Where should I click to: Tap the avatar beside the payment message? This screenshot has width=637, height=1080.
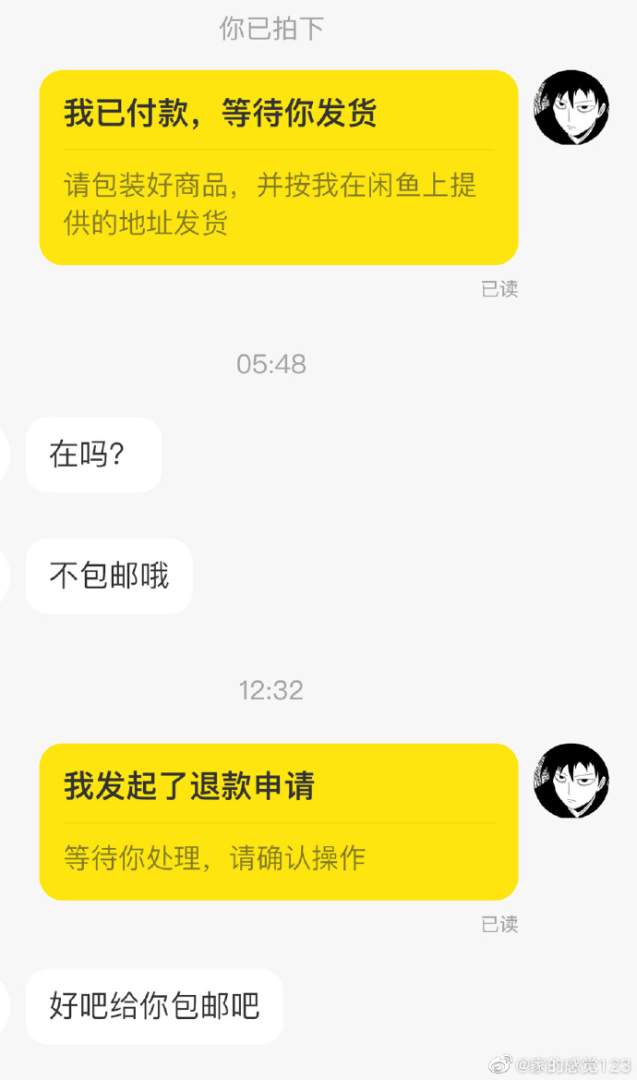[571, 108]
